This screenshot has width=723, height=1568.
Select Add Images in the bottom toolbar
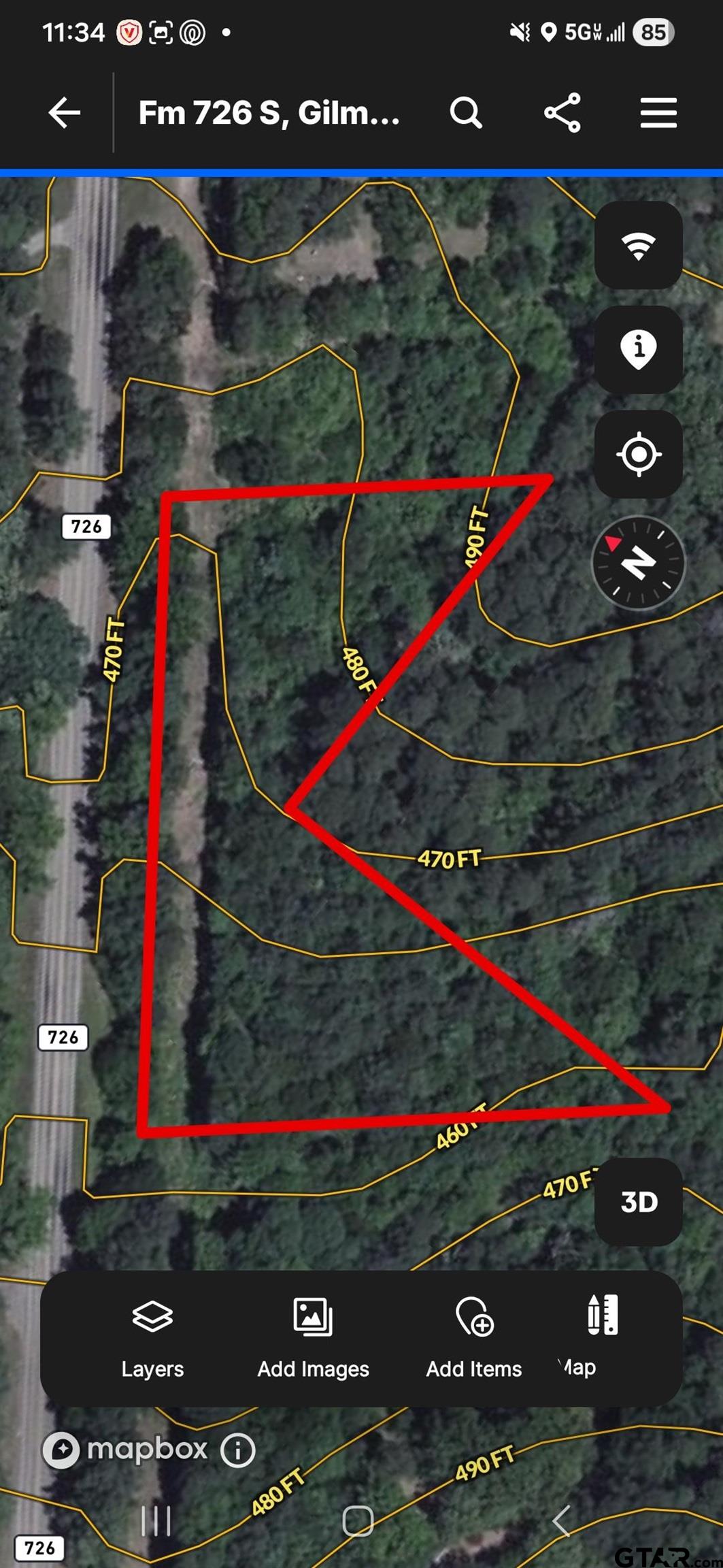click(x=313, y=1337)
